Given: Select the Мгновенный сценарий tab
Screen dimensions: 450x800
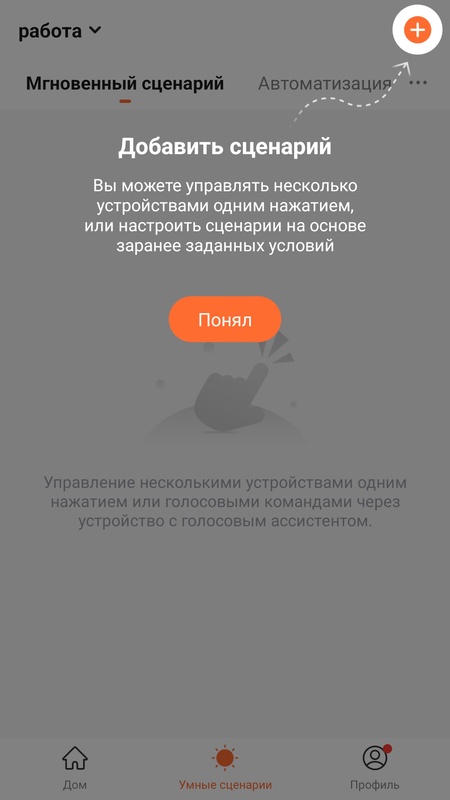Looking at the screenshot, I should coord(125,83).
